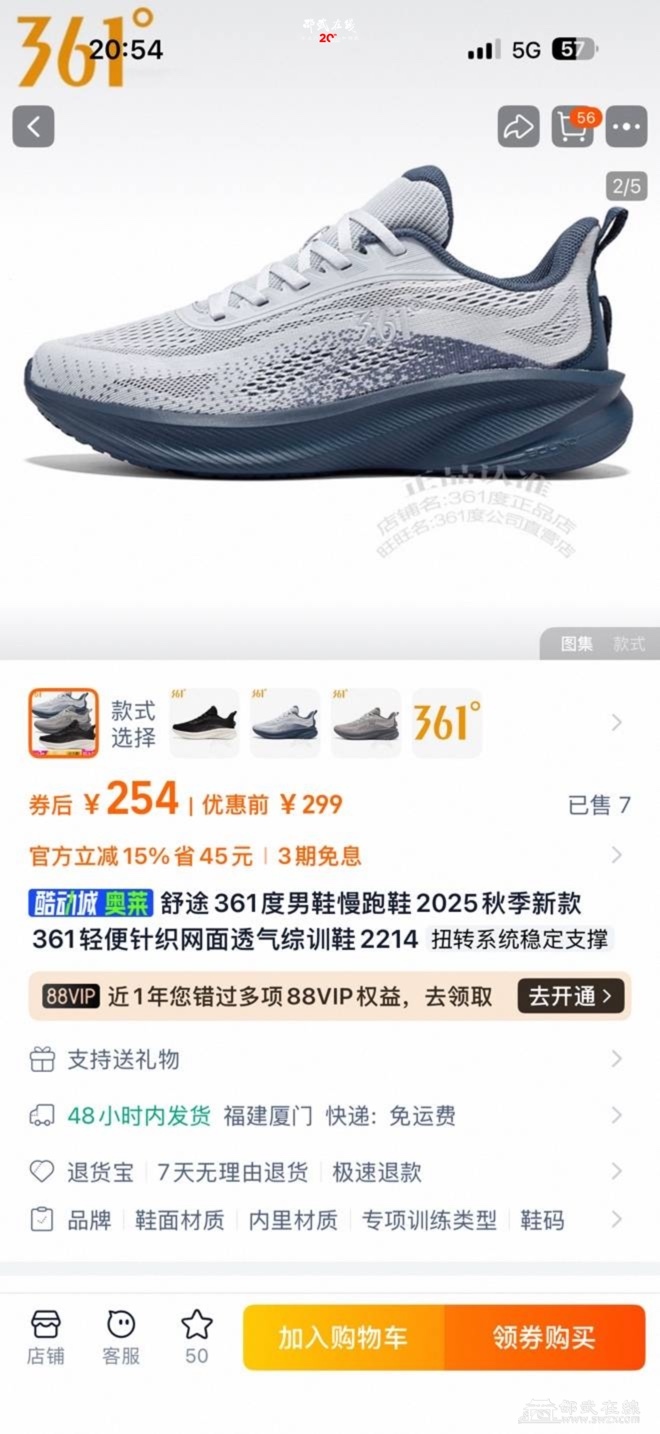Tap 加入购物车 to add to cart
660x1434 pixels.
(343, 1337)
